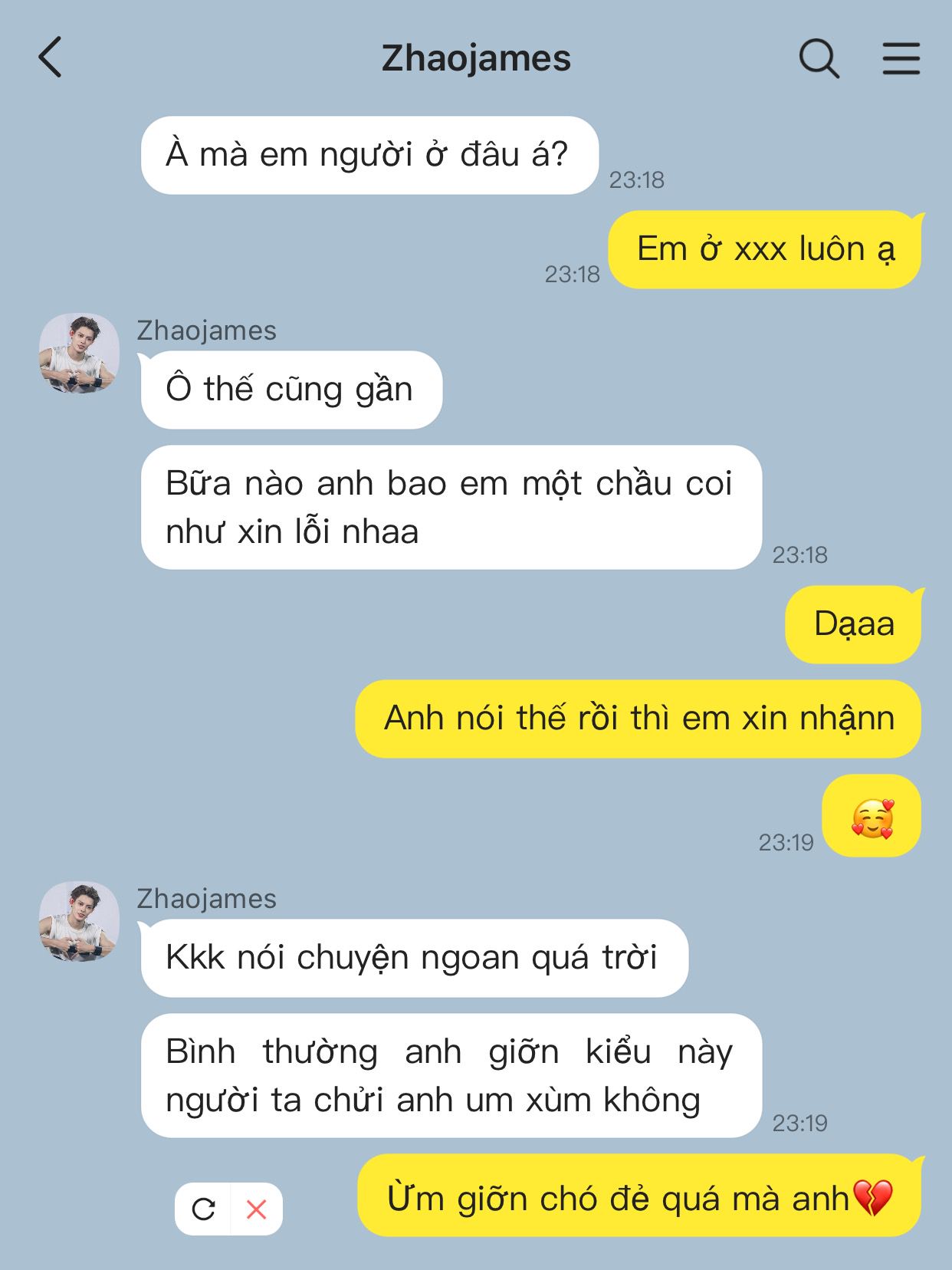952x1270 pixels.
Task: Open the chat hamburger menu
Action: 901,58
